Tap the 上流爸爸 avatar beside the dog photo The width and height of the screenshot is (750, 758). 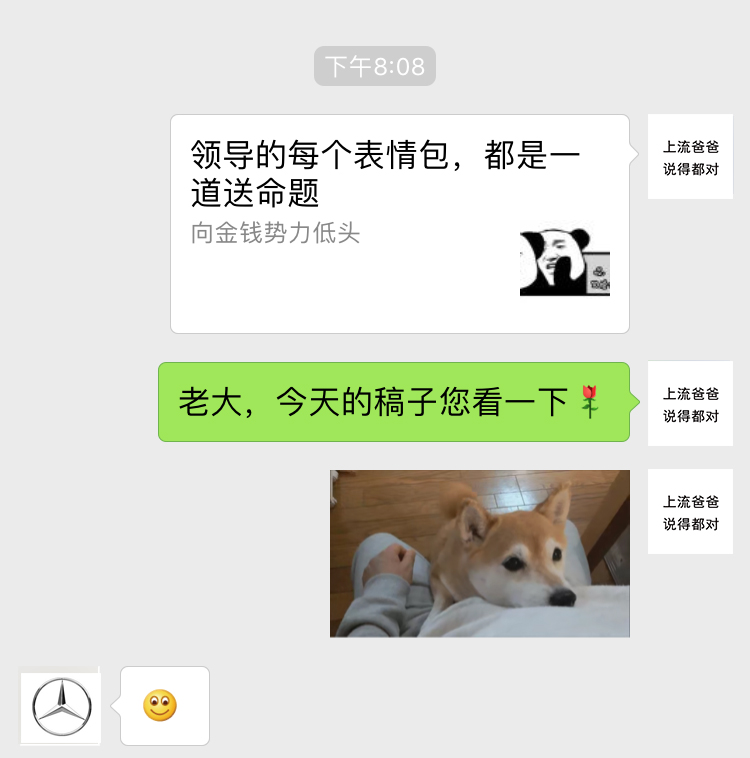(x=690, y=511)
